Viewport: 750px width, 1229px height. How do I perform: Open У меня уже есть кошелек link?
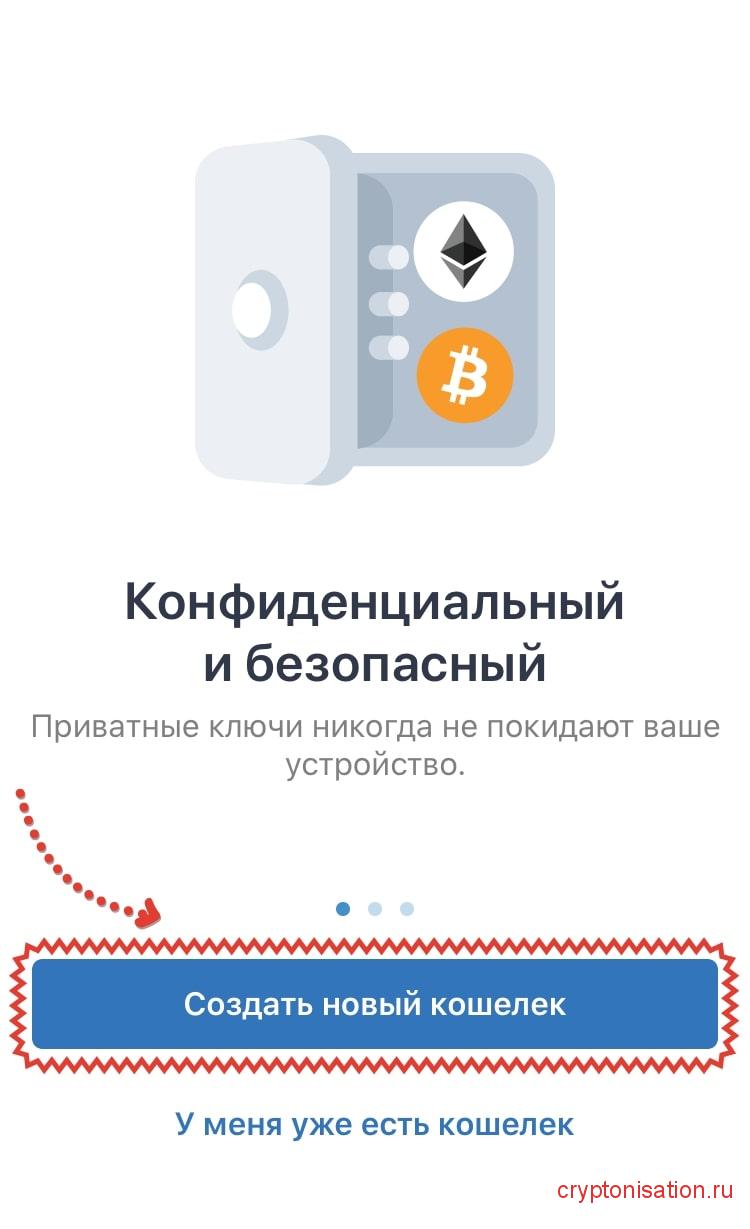click(x=375, y=1123)
